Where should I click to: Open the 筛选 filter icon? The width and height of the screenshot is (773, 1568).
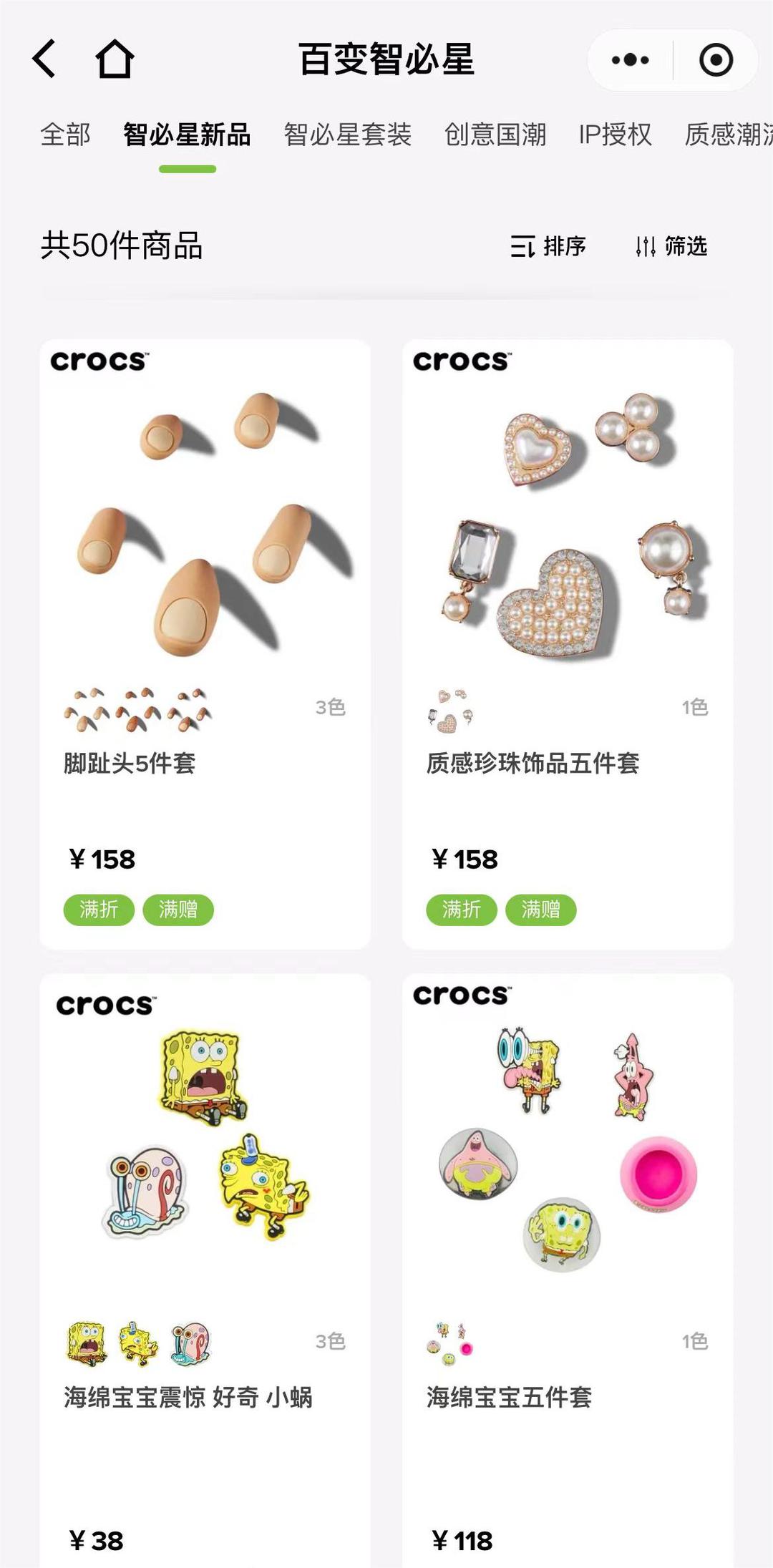click(x=646, y=246)
